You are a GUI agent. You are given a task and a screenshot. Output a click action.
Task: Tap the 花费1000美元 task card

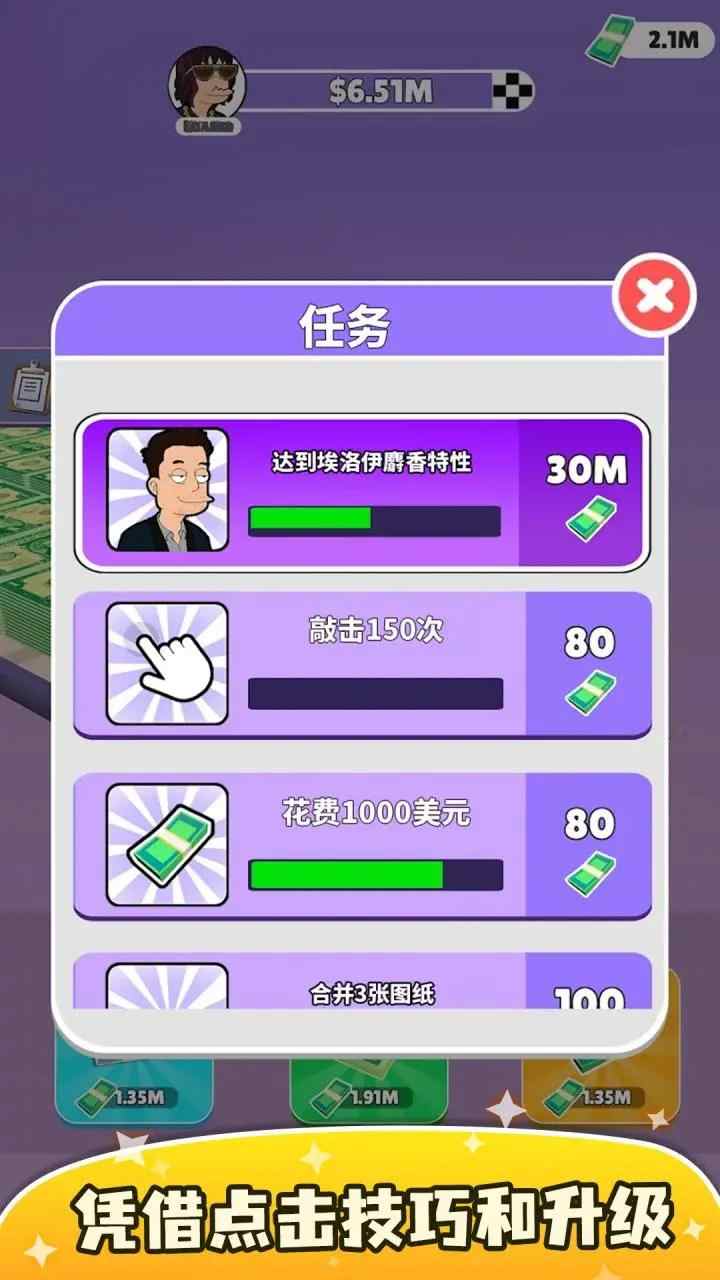tap(362, 846)
